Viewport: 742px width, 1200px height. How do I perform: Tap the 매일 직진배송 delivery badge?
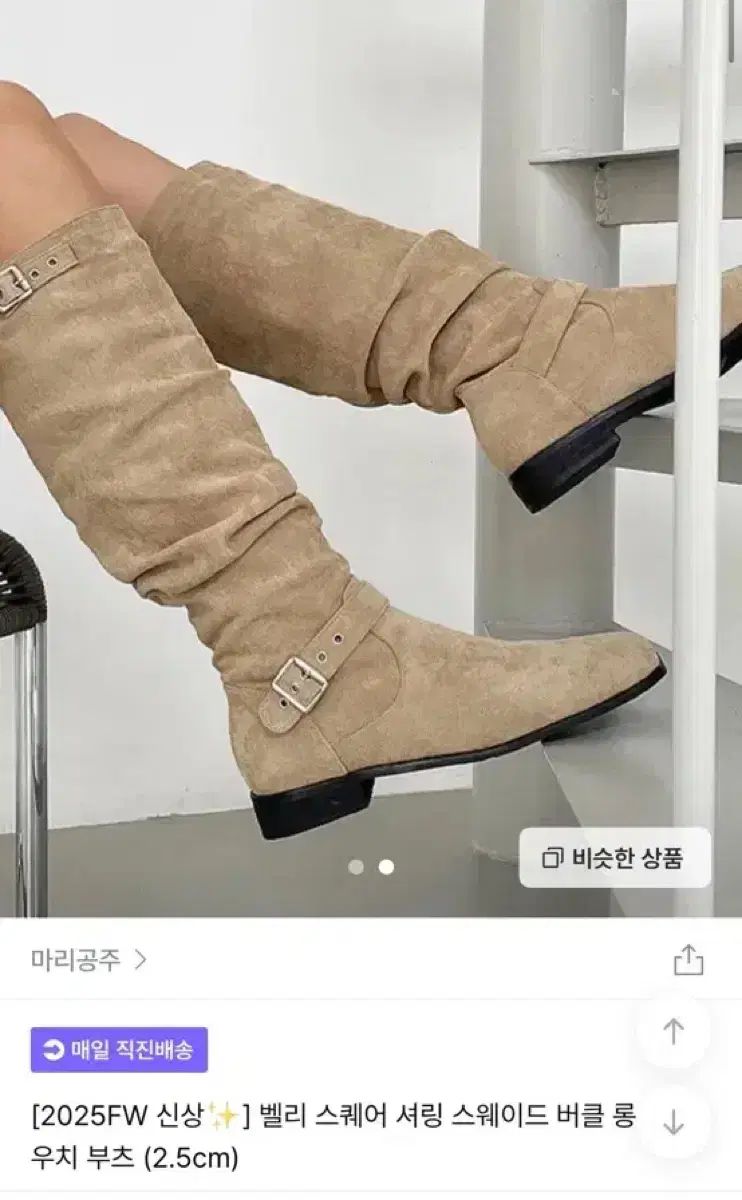(119, 1050)
